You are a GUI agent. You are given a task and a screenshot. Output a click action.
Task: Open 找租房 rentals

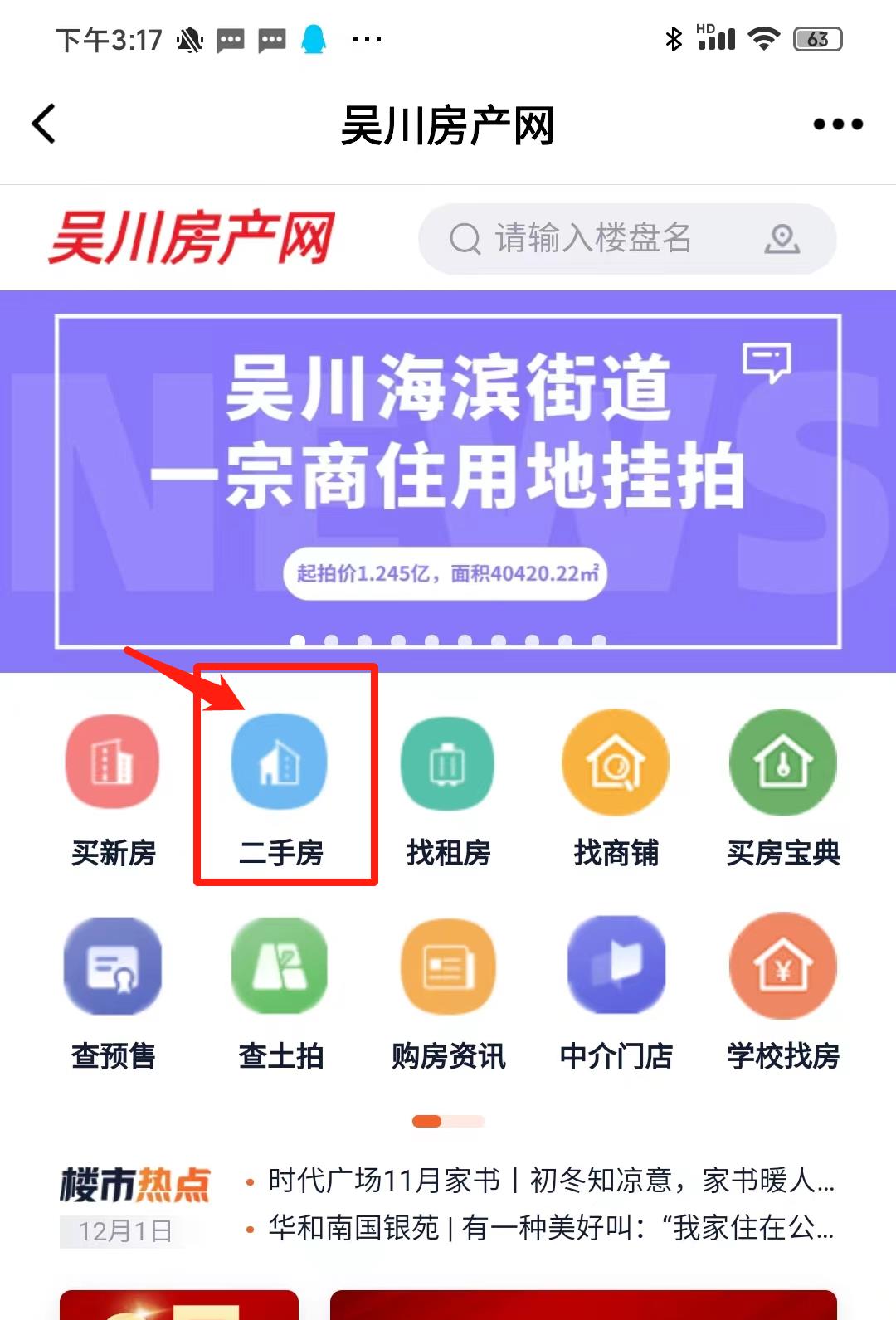[x=448, y=788]
